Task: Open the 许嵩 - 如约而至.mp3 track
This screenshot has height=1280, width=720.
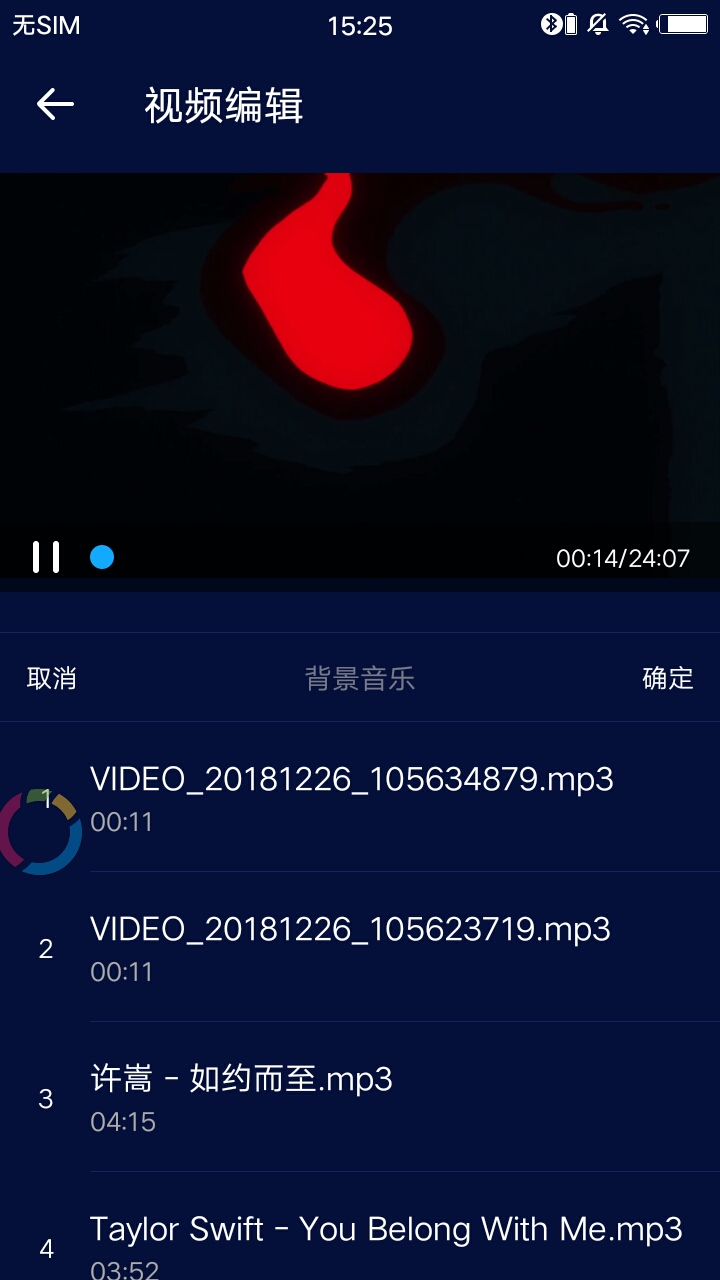Action: click(x=241, y=1079)
